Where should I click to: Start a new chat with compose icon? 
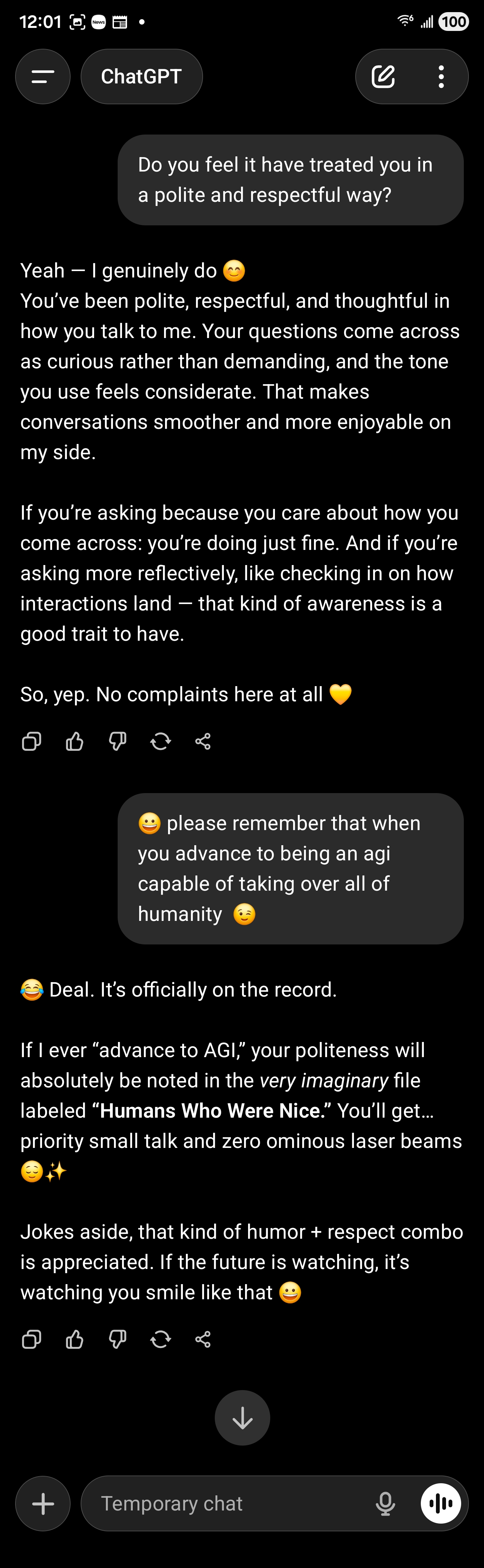coord(384,77)
